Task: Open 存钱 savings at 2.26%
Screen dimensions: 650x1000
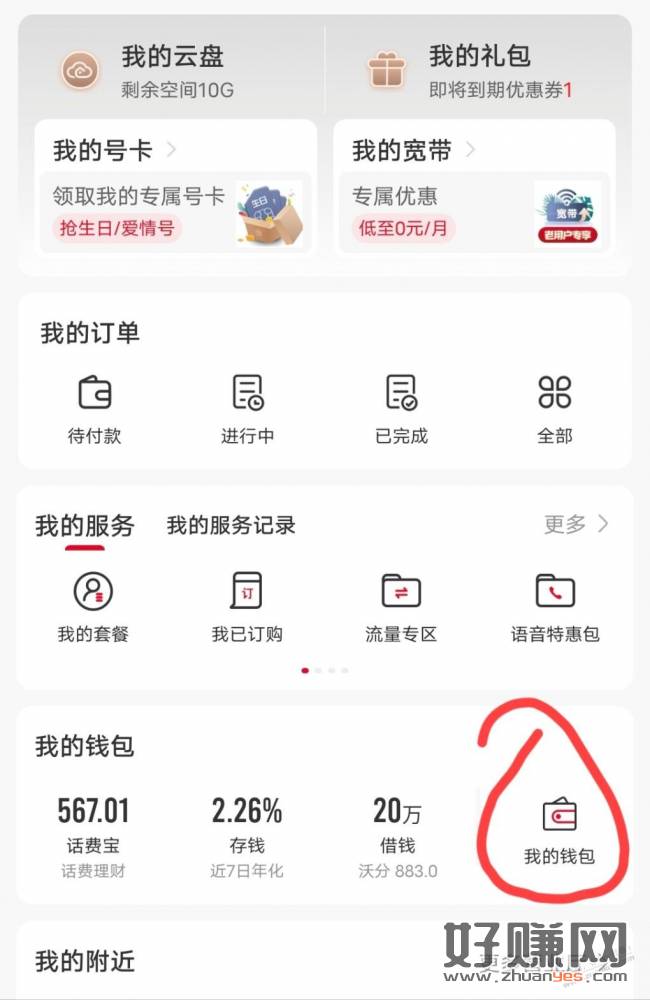Action: 246,835
